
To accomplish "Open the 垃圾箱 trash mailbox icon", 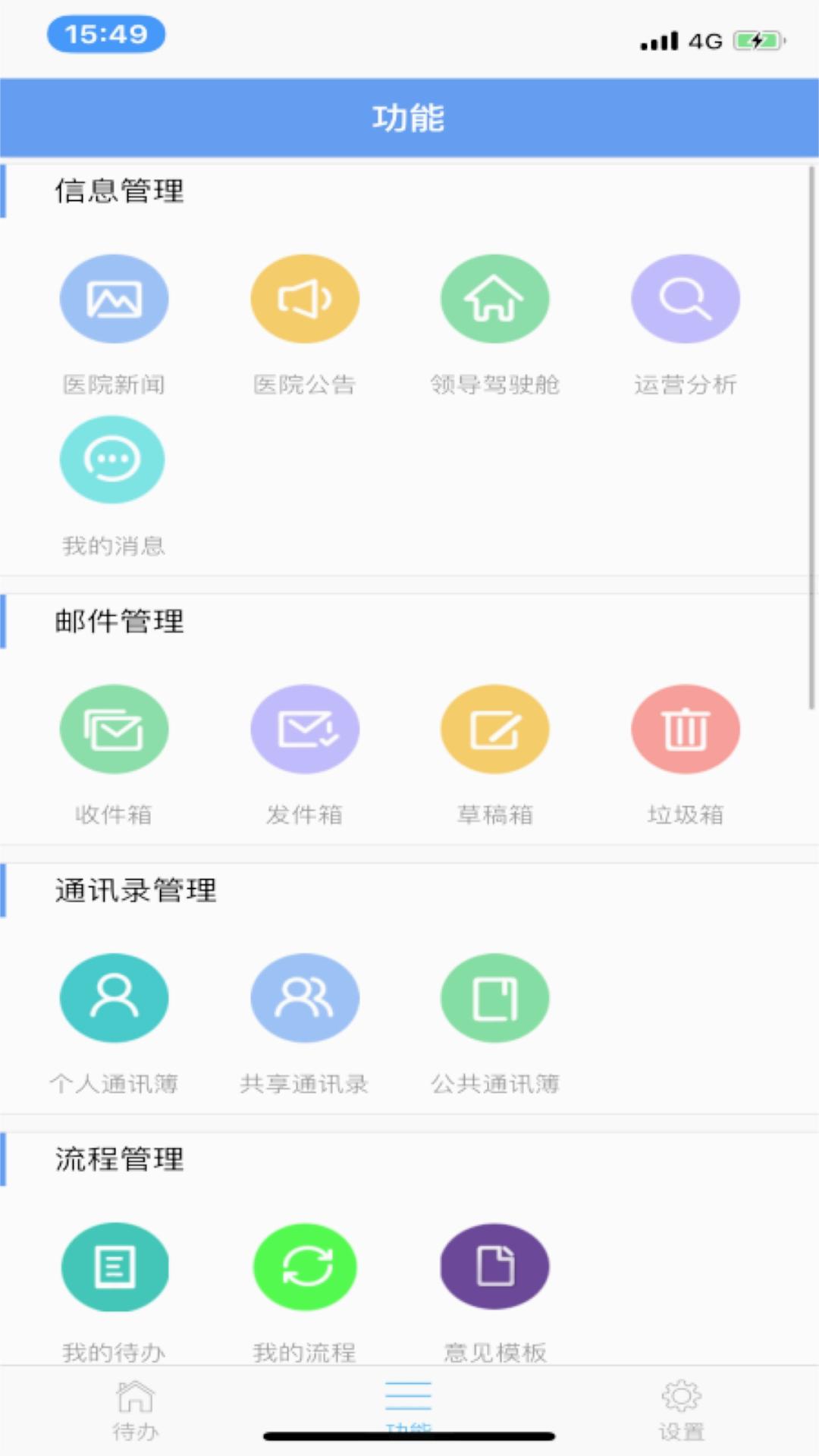I will click(x=686, y=728).
